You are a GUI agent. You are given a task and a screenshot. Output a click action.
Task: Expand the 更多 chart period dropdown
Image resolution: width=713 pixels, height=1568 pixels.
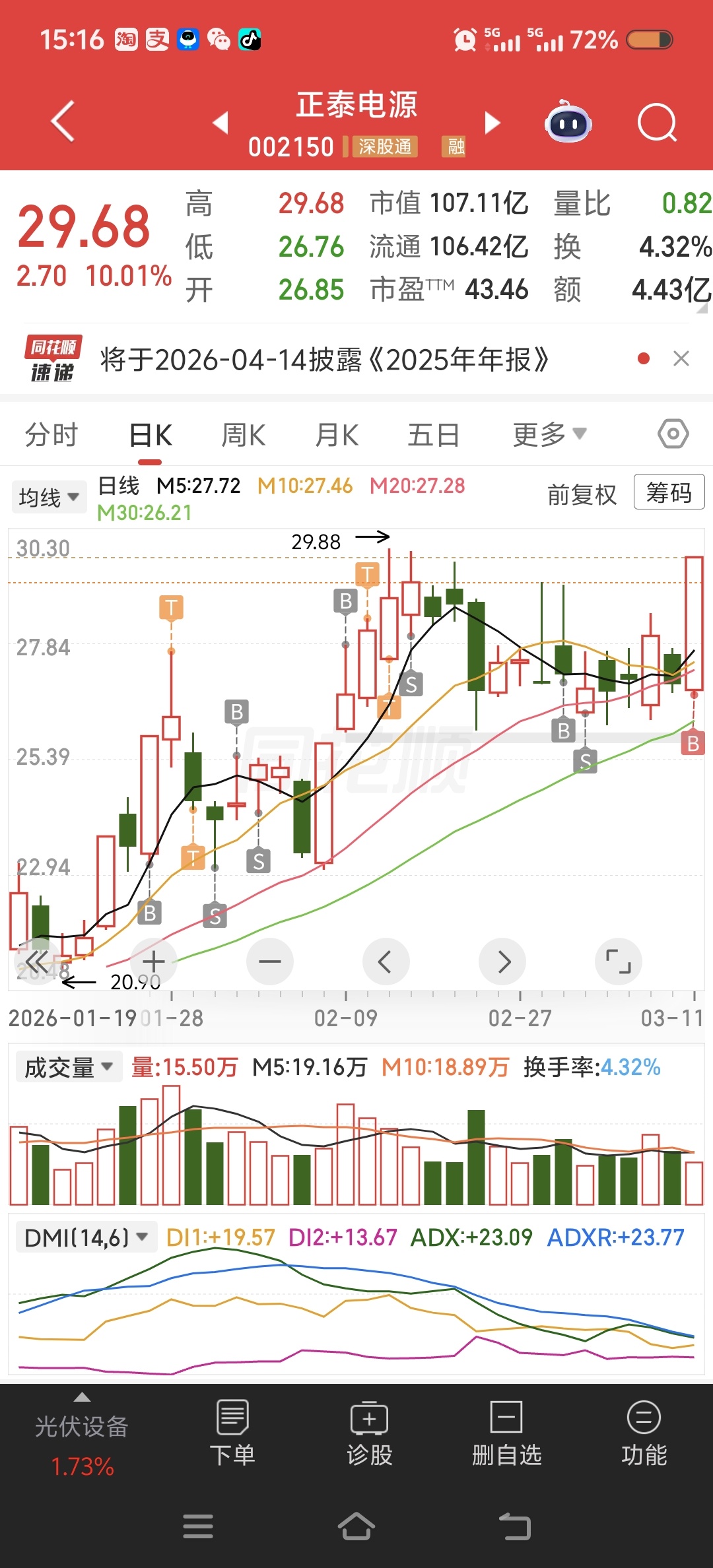coord(549,435)
